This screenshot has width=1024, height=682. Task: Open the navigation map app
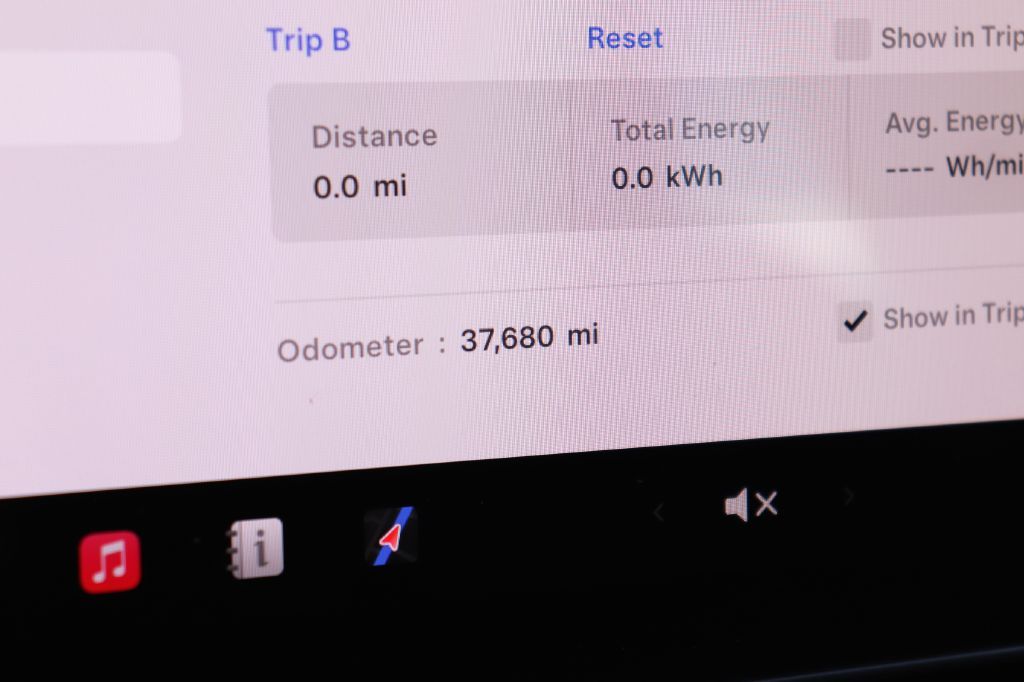coord(391,537)
